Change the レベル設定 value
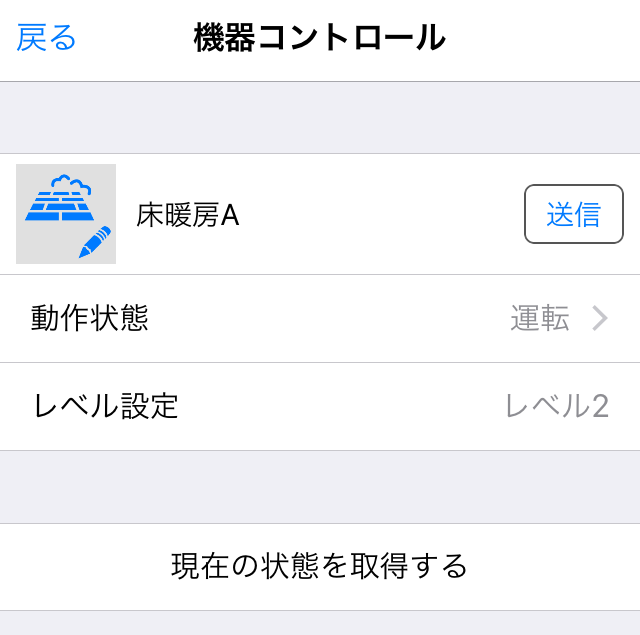640x635 pixels. click(320, 406)
